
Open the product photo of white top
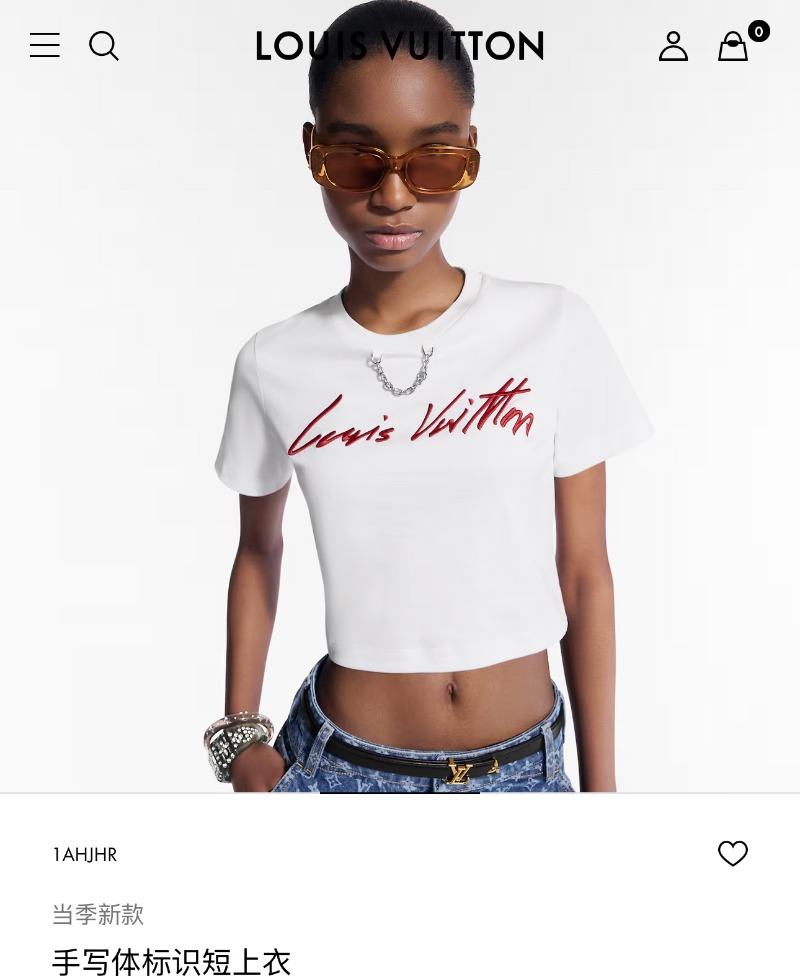[400, 450]
